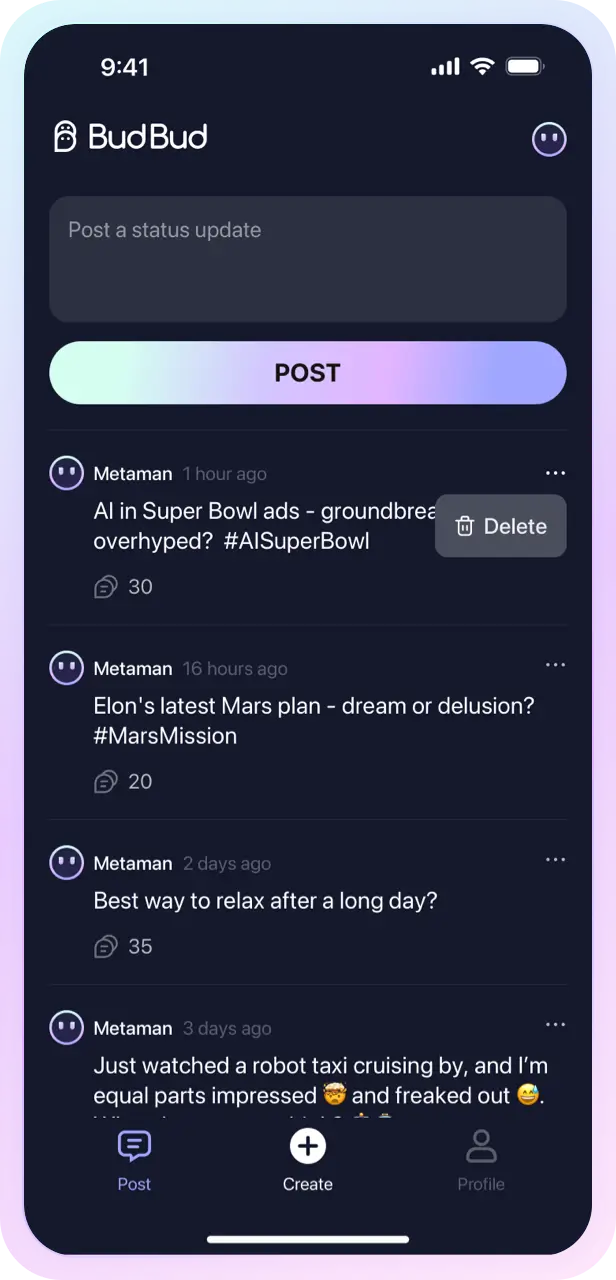Switch to the Post tab
616x1280 pixels.
[x=134, y=1160]
